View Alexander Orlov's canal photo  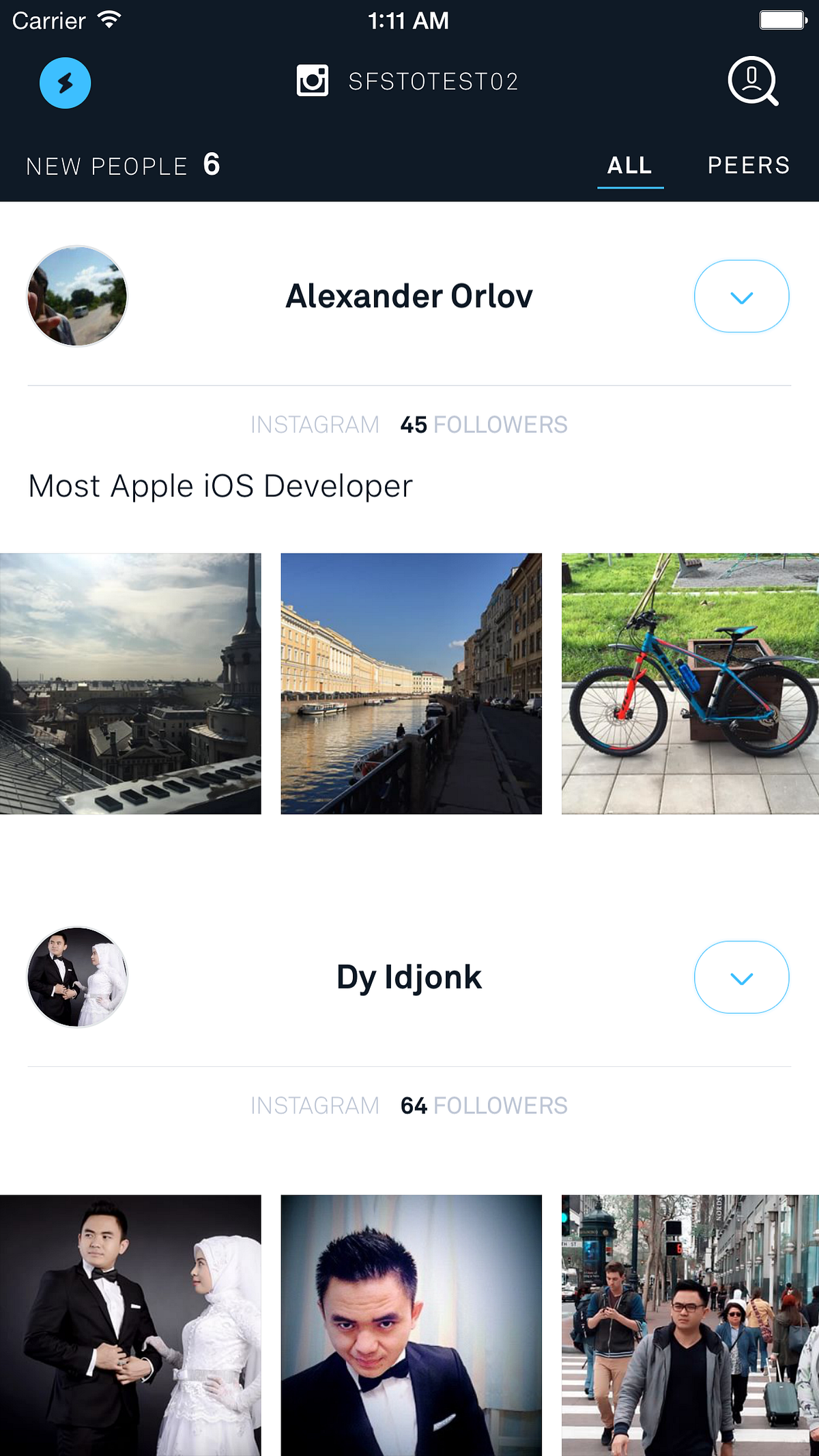[411, 683]
